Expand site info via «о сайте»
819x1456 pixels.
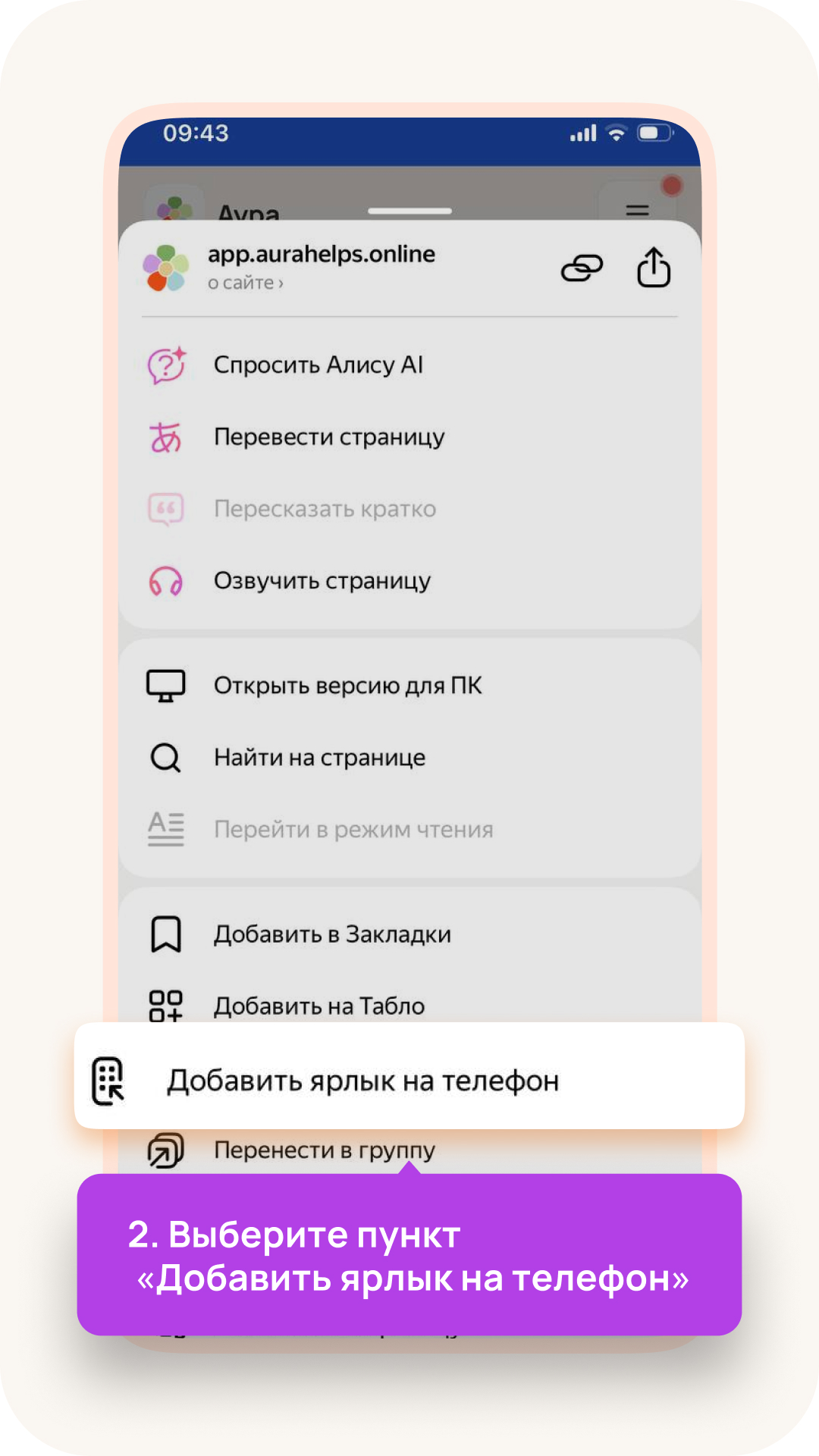pyautogui.click(x=245, y=282)
